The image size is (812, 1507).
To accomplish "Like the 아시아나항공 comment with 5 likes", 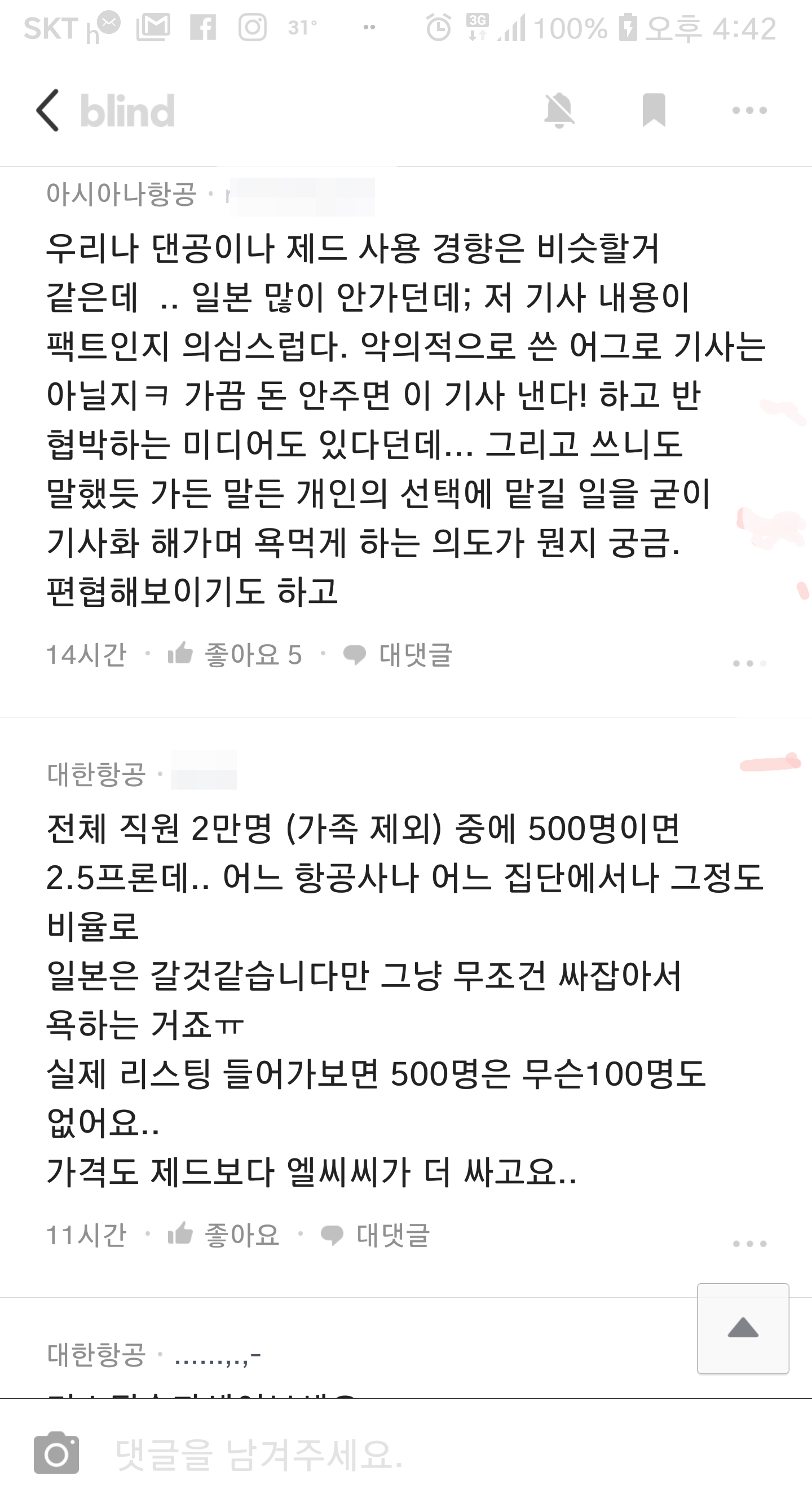I will tap(234, 654).
